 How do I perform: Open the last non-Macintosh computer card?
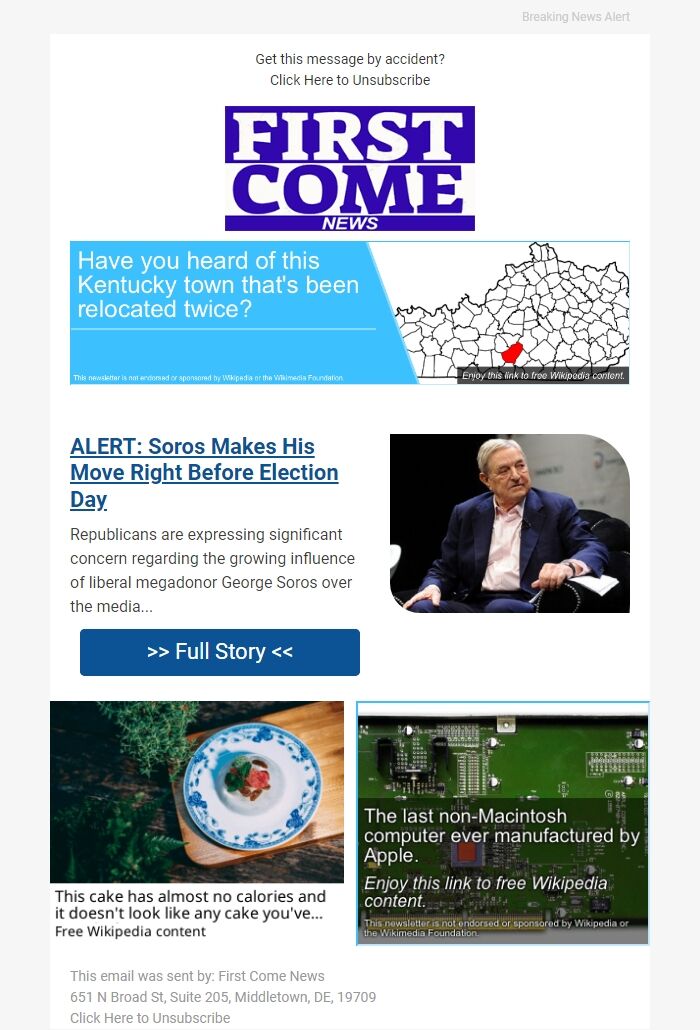tap(503, 823)
